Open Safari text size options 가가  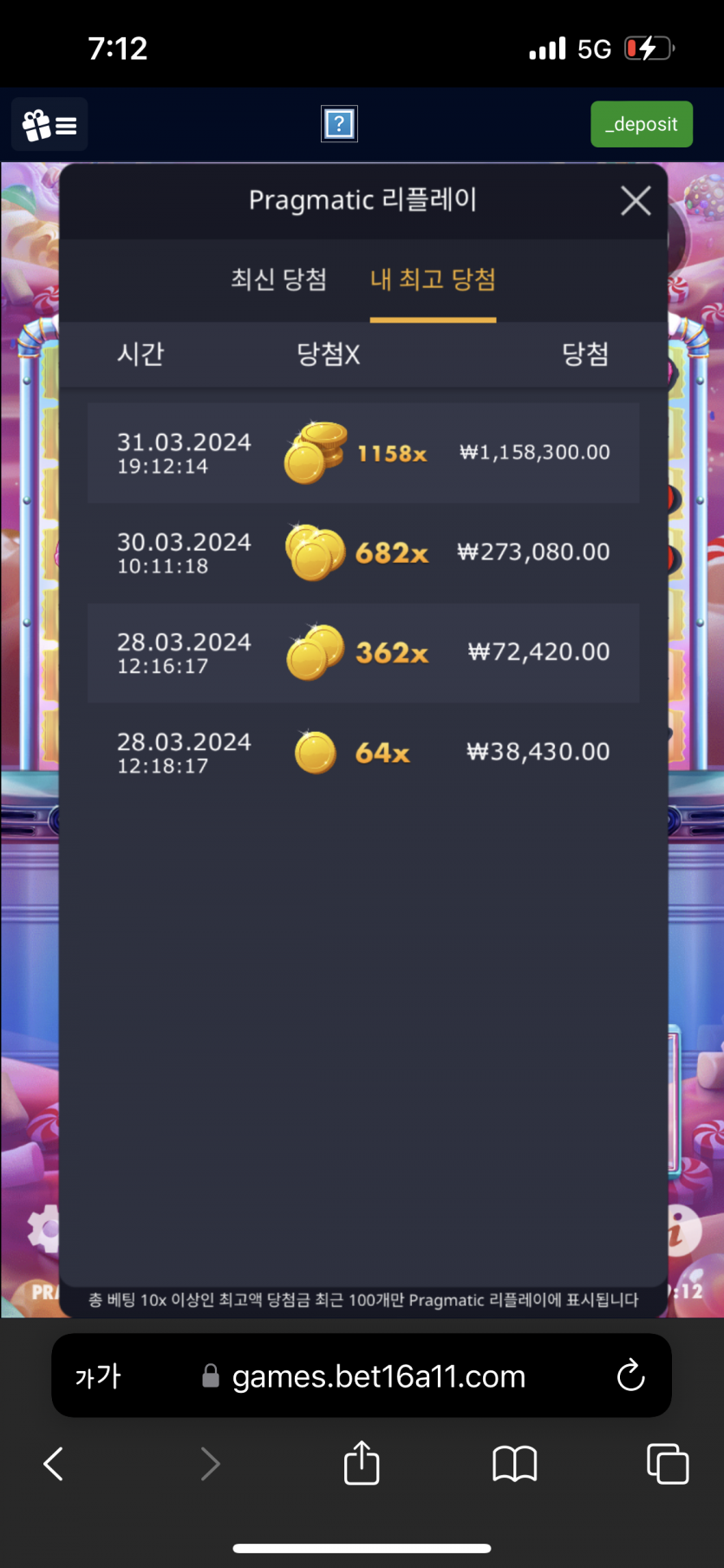[97, 1375]
